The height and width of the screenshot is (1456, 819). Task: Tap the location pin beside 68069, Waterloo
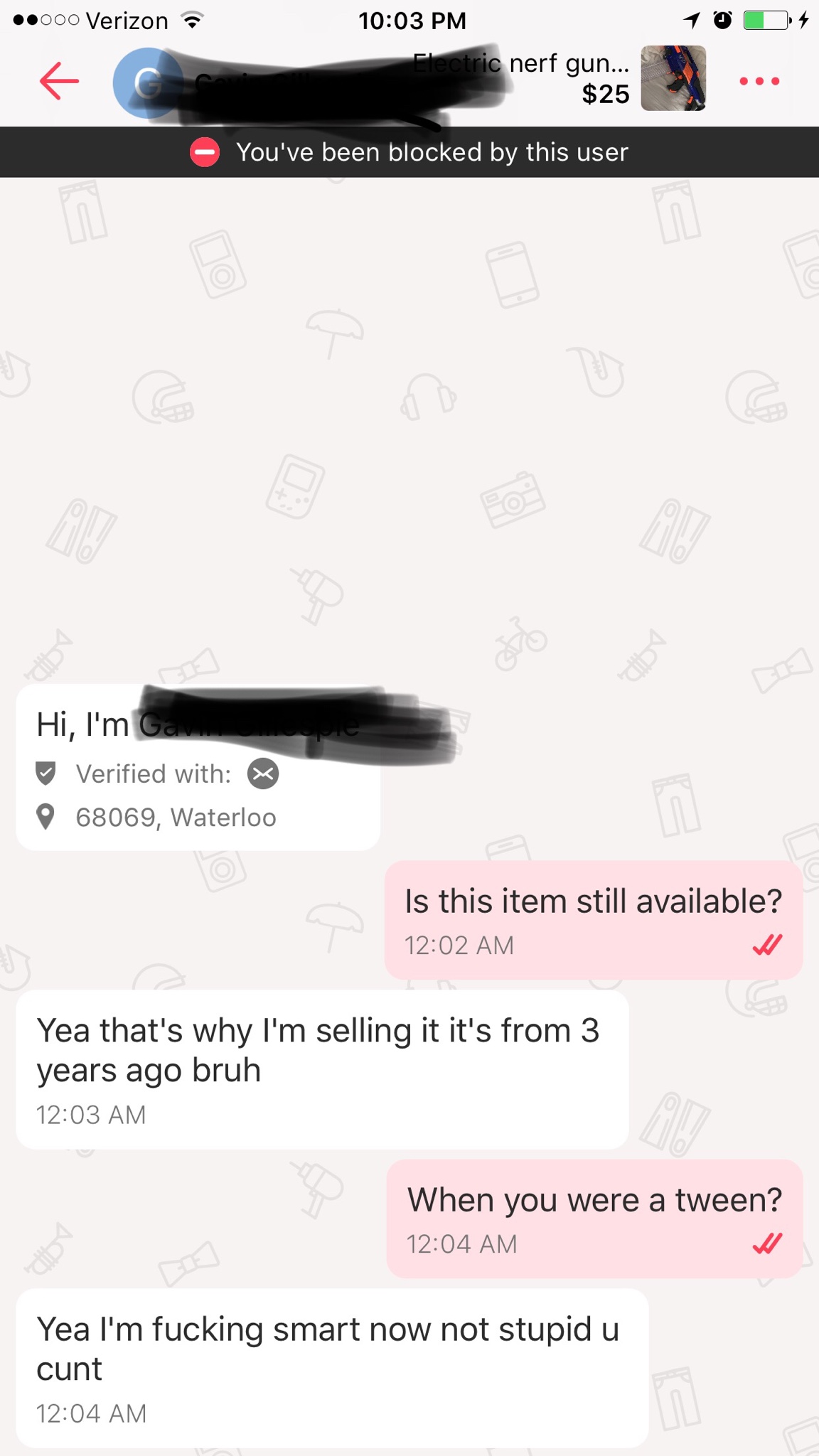point(45,816)
